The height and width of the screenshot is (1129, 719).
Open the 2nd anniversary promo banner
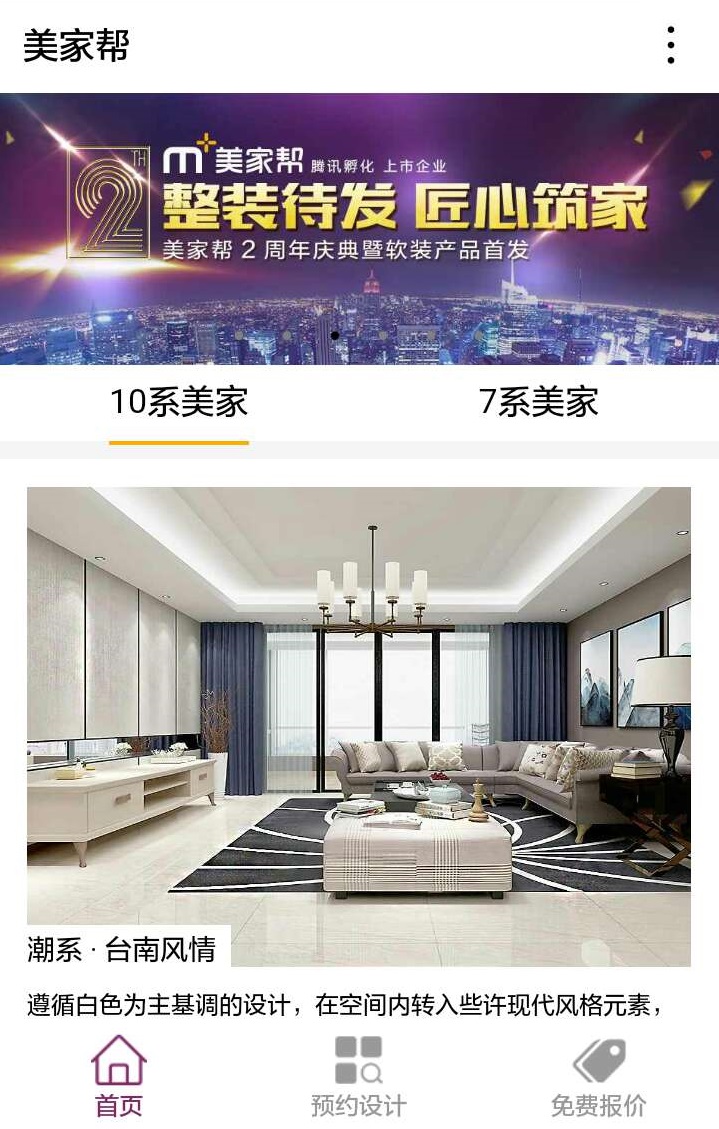(x=359, y=228)
